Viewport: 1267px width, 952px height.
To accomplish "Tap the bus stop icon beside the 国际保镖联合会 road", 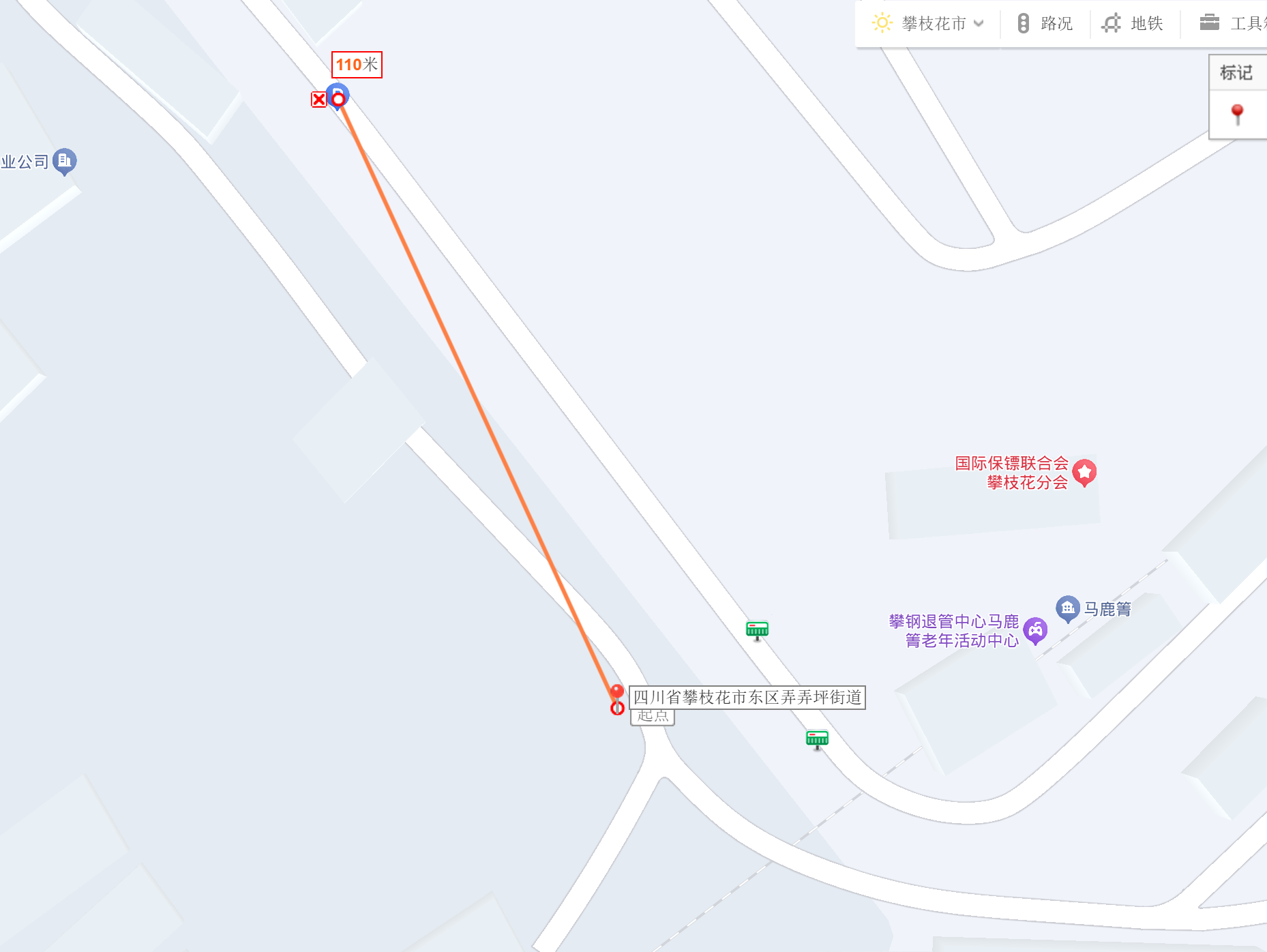I will tap(757, 629).
